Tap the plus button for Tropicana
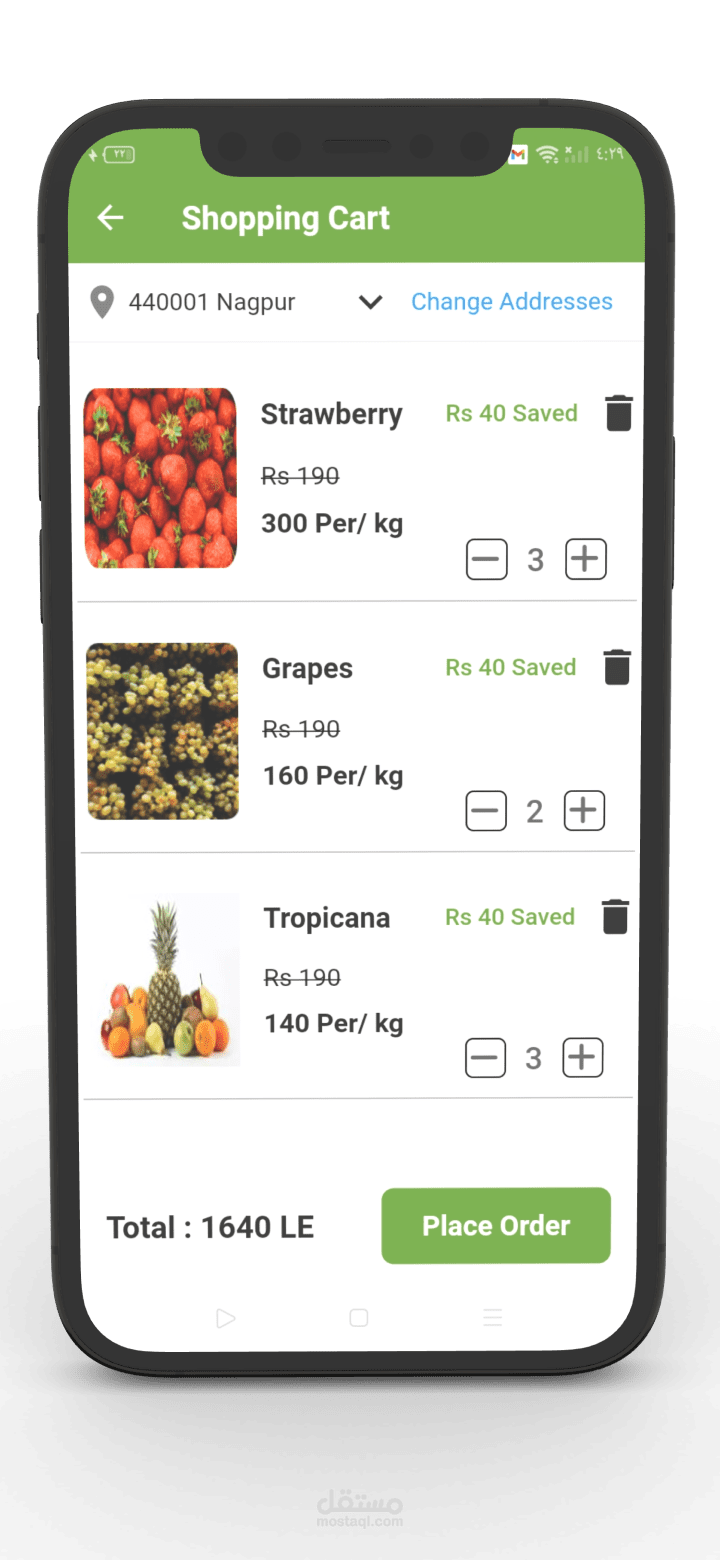 coord(583,1057)
